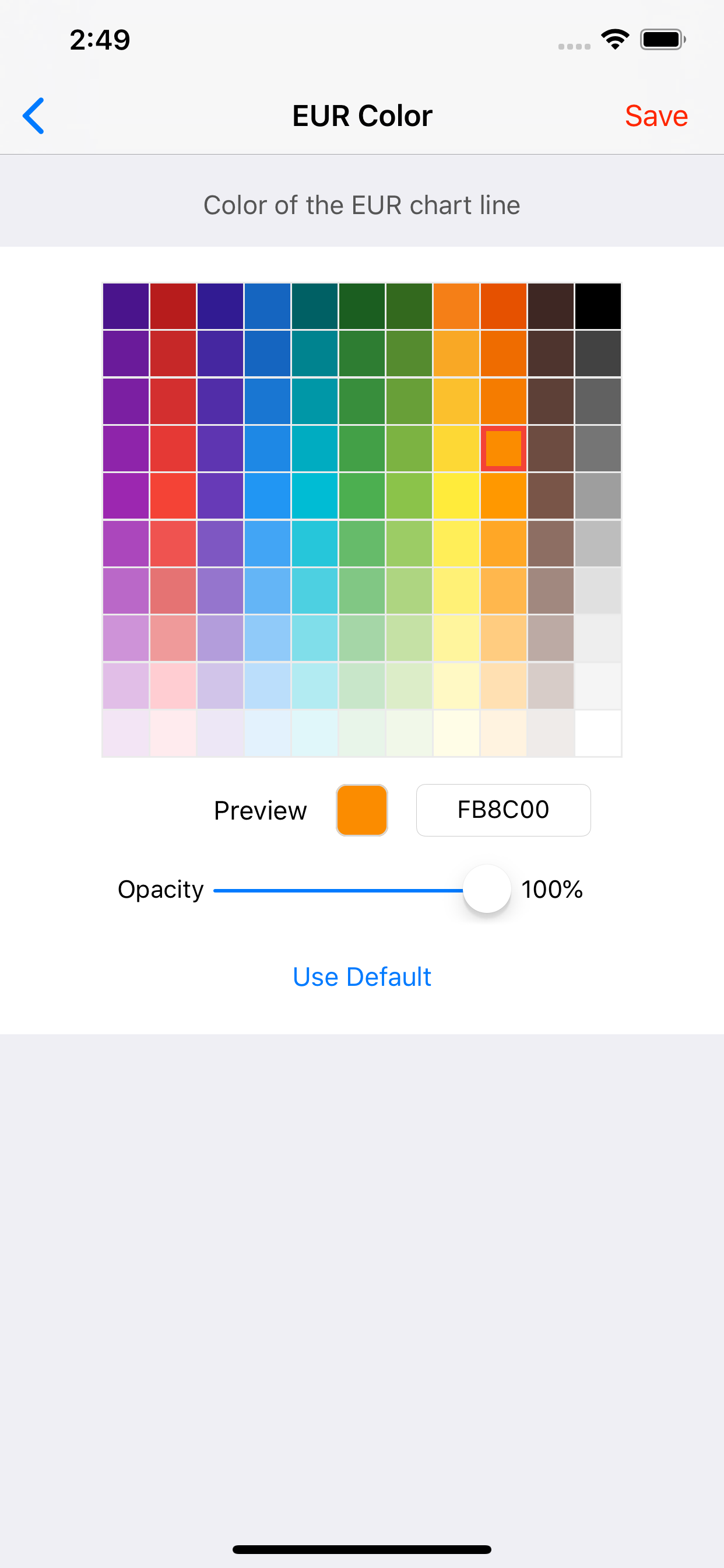Tap the clock showing 2:49 in status bar

pyautogui.click(x=99, y=38)
